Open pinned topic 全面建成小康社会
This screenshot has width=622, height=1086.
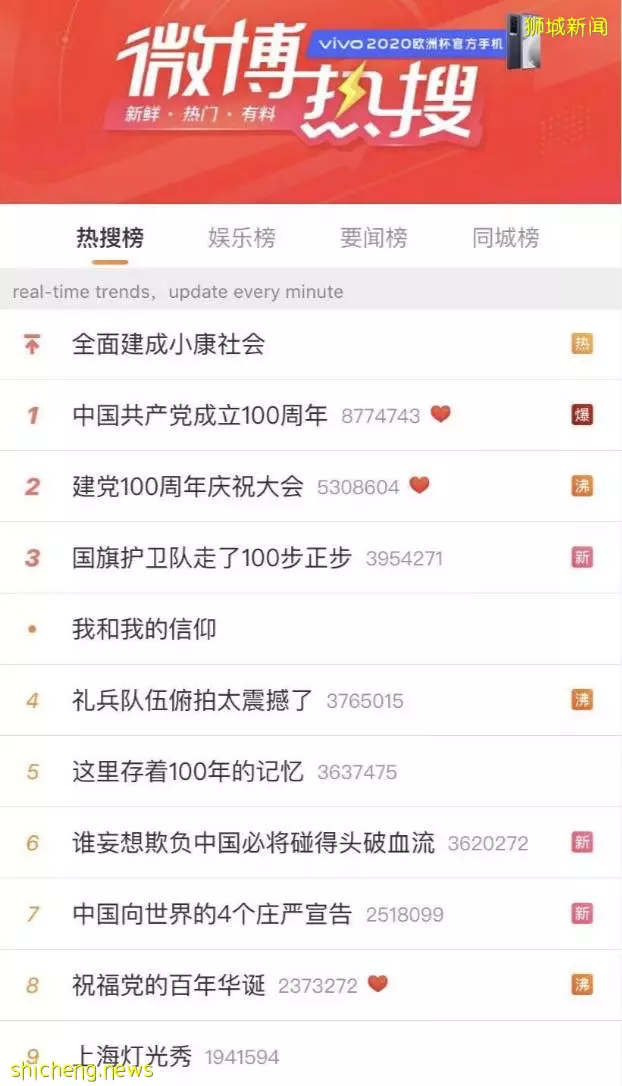click(x=311, y=344)
